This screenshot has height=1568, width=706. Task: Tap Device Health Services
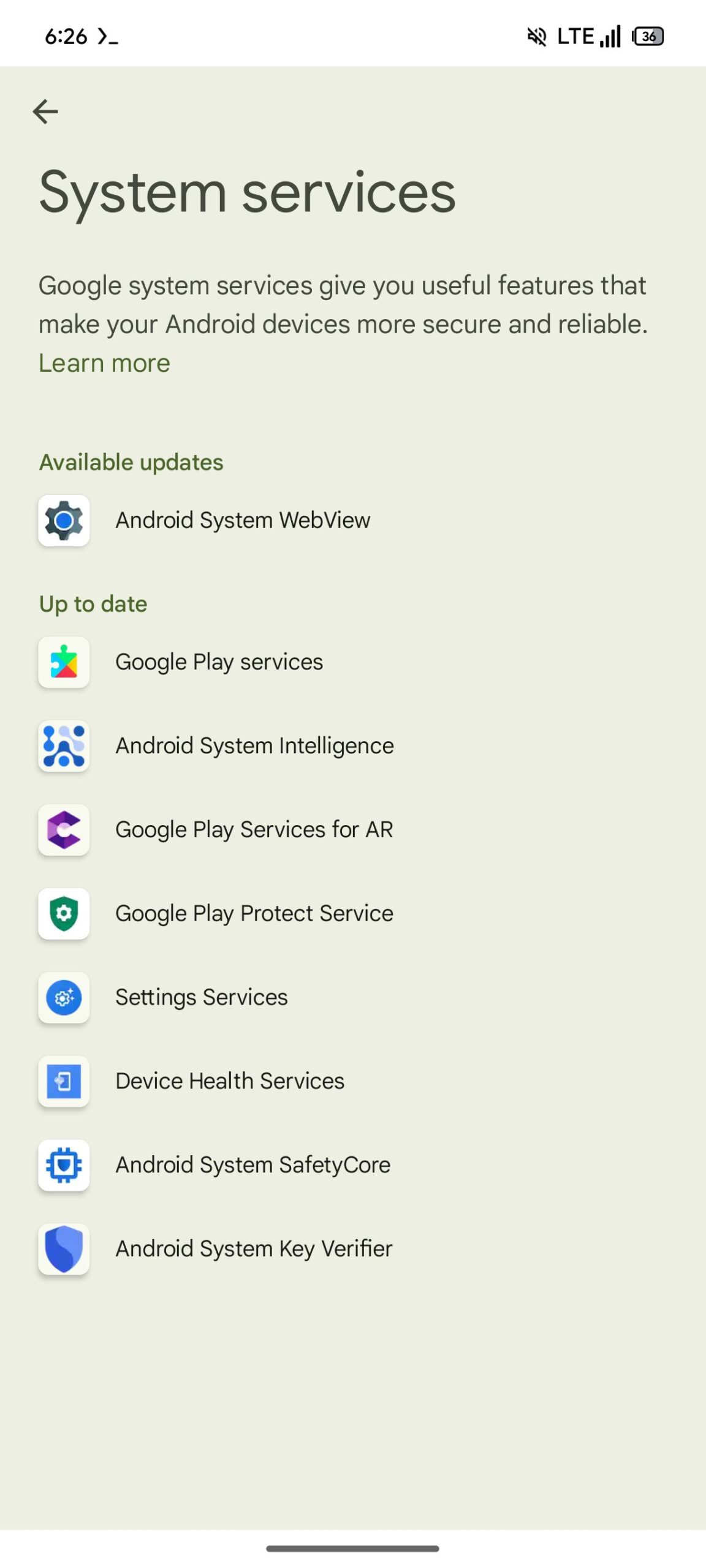pyautogui.click(x=353, y=1082)
